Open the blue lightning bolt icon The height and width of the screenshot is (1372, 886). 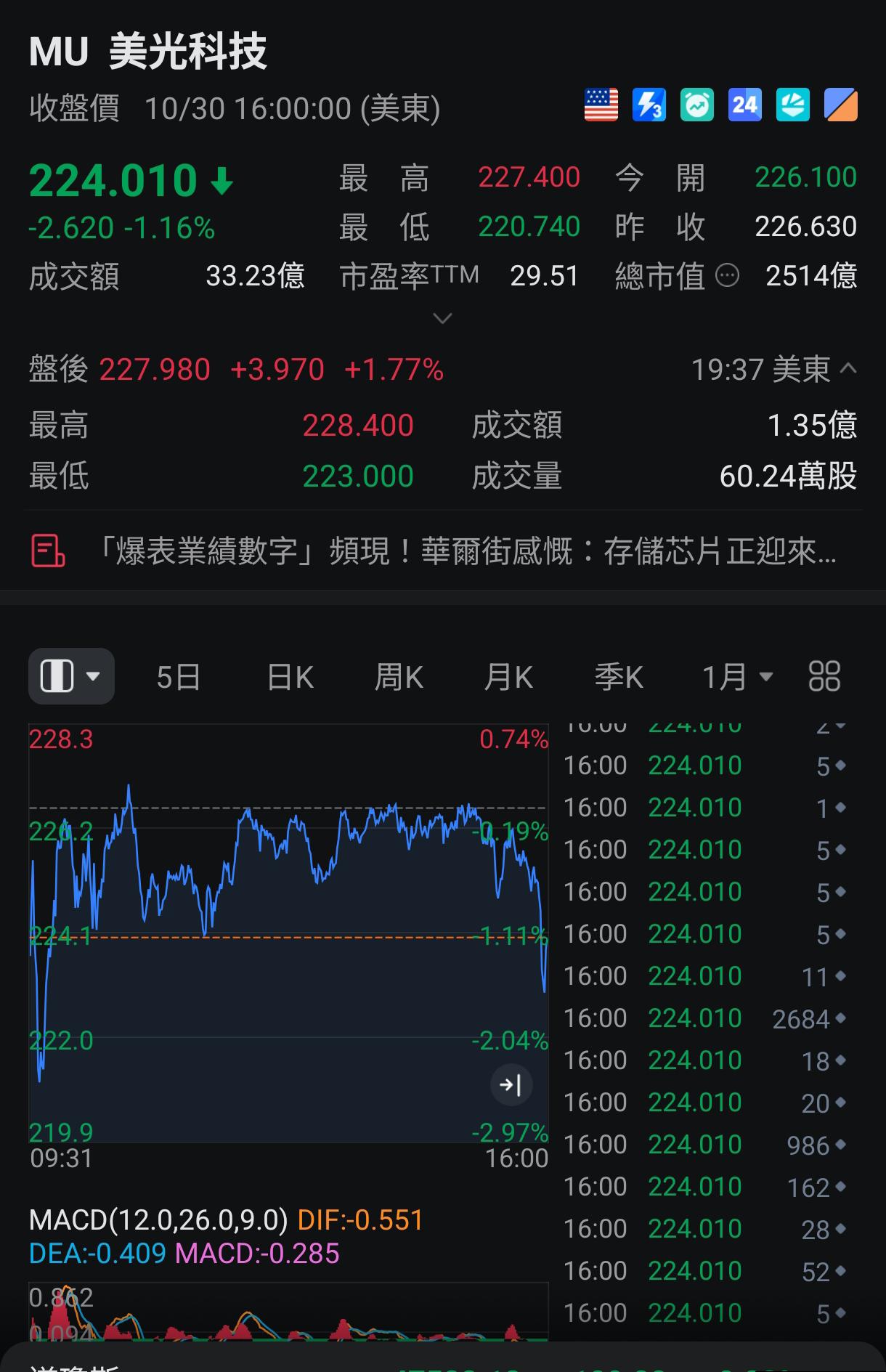coord(649,105)
